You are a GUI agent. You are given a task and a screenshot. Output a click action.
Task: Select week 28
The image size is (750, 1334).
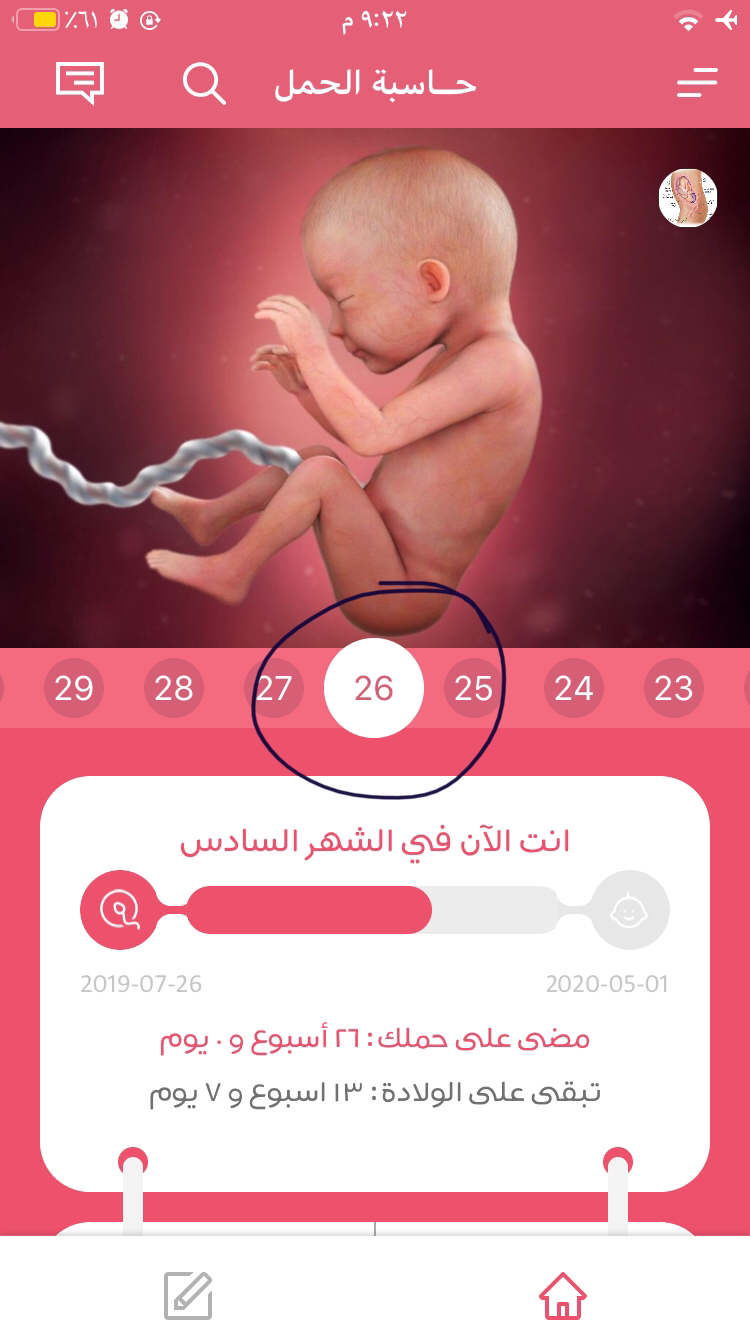pyautogui.click(x=174, y=688)
